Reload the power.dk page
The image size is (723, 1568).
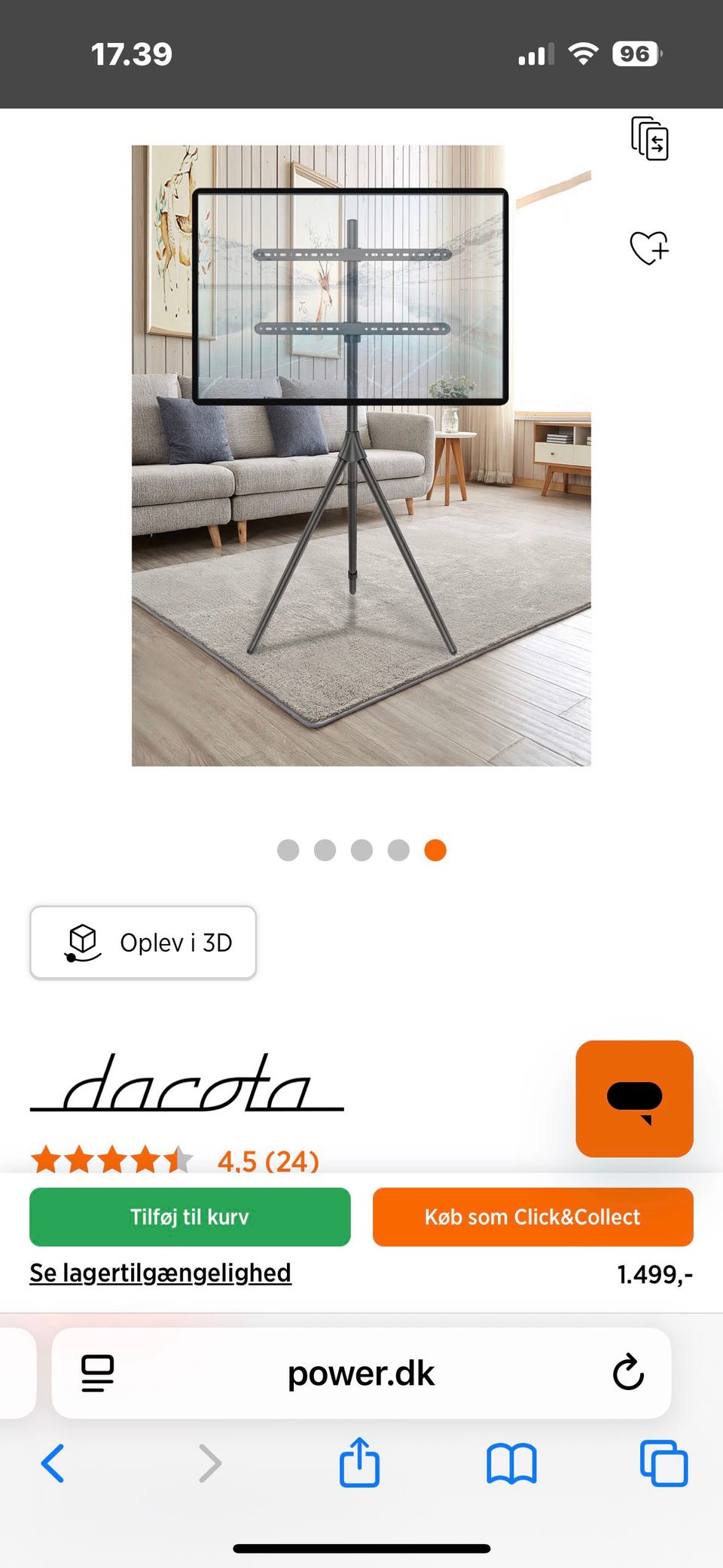click(x=627, y=1373)
